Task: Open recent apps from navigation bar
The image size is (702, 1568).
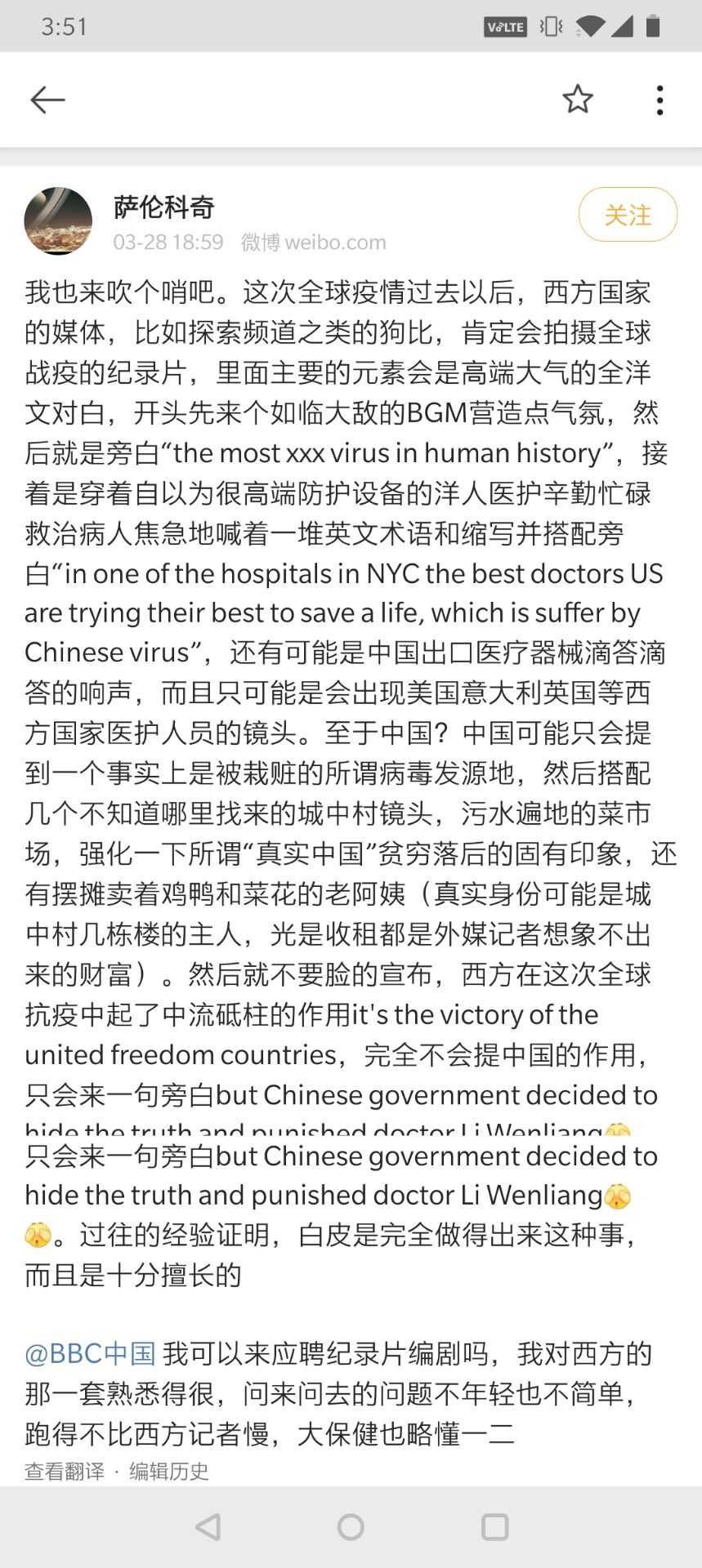Action: pyautogui.click(x=495, y=1526)
